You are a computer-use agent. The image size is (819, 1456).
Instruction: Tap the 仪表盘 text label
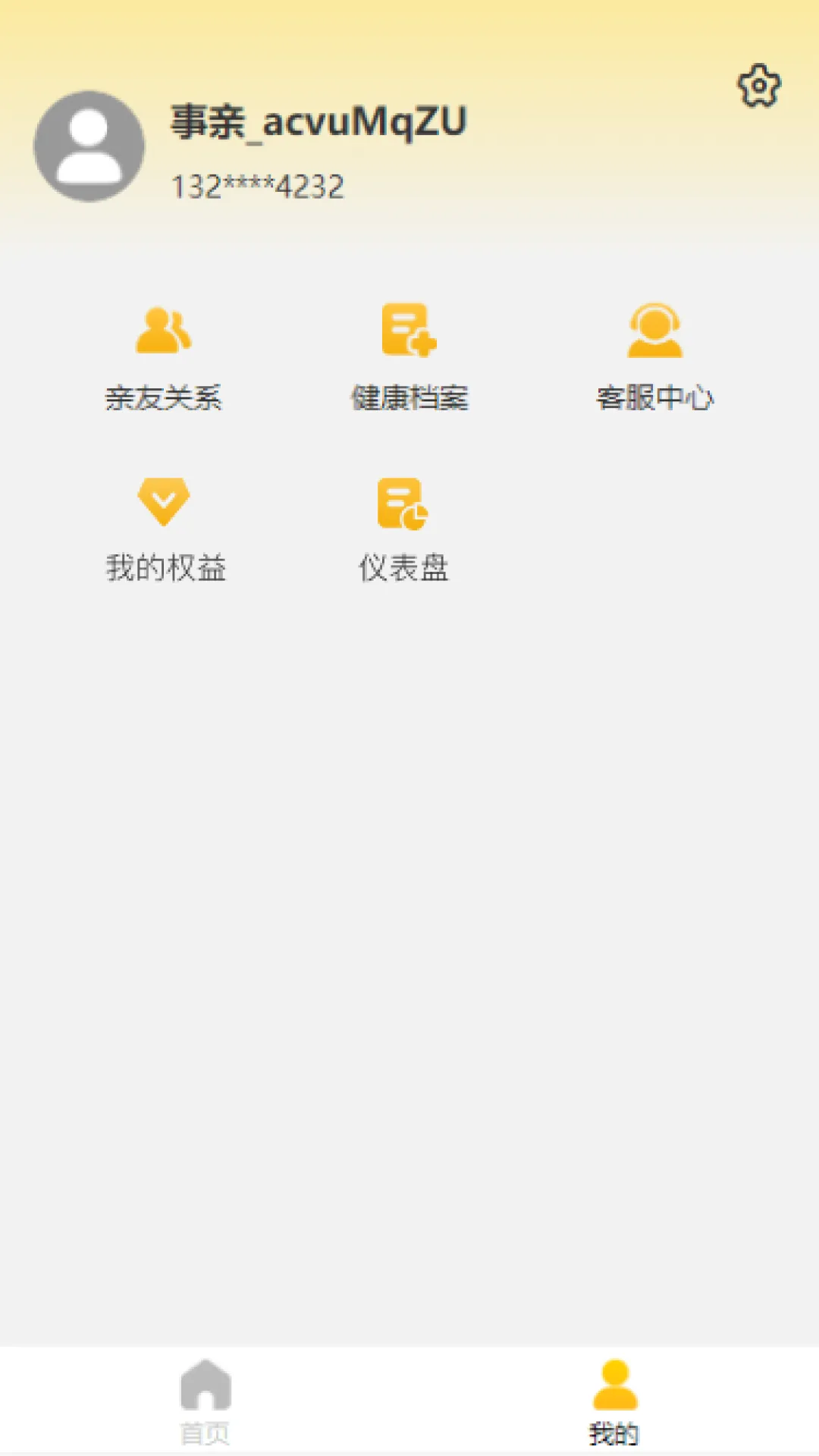pyautogui.click(x=403, y=566)
